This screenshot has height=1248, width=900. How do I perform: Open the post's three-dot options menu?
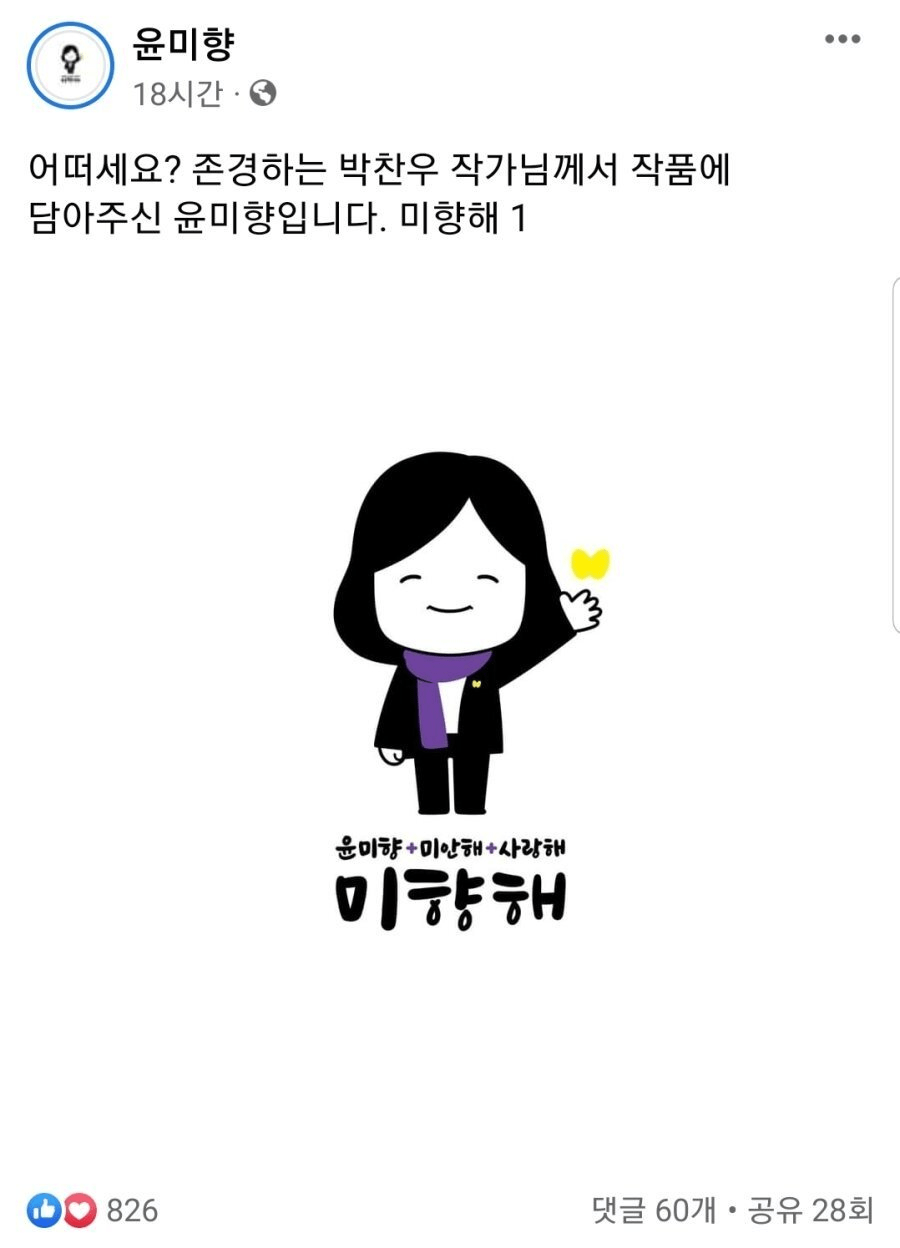(842, 40)
